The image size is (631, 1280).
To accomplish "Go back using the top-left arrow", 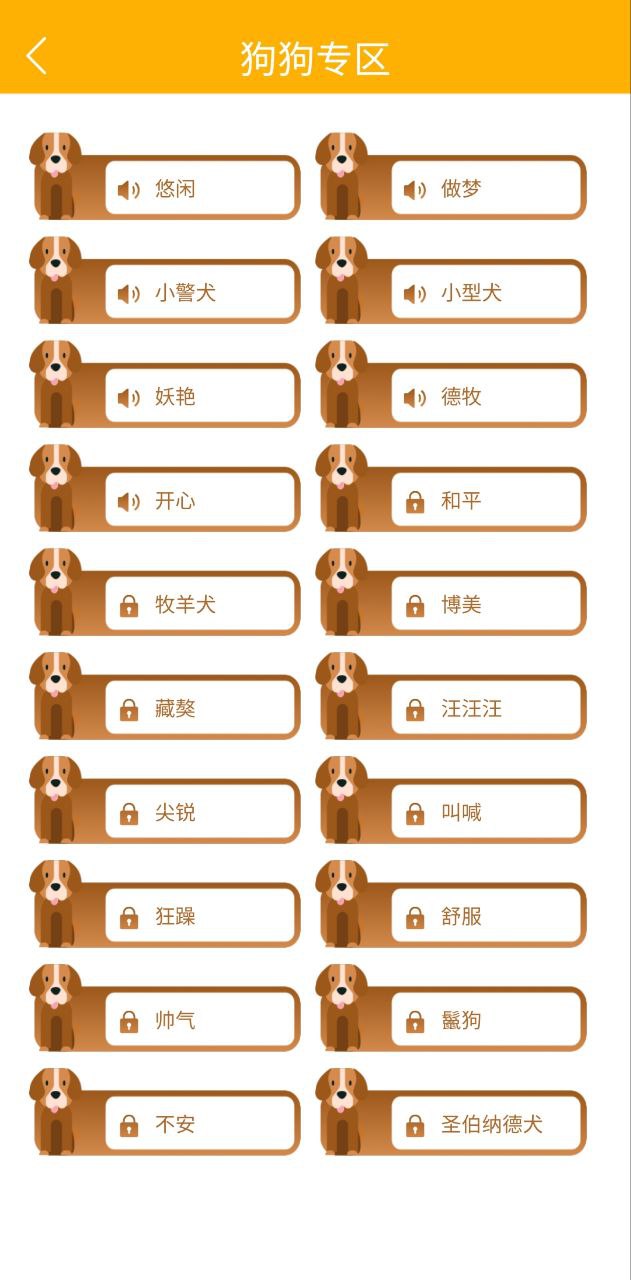I will pos(37,56).
